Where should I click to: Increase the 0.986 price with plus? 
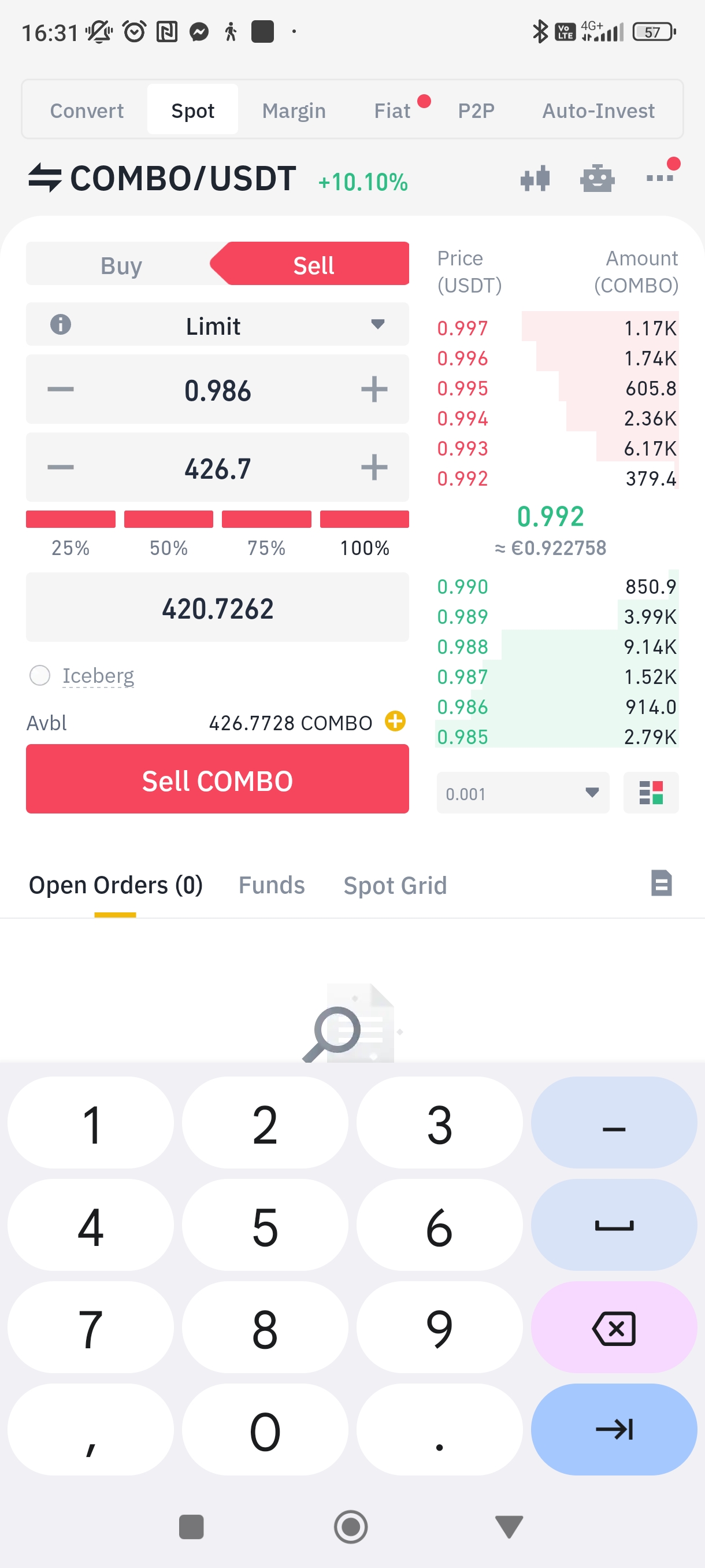click(x=374, y=390)
